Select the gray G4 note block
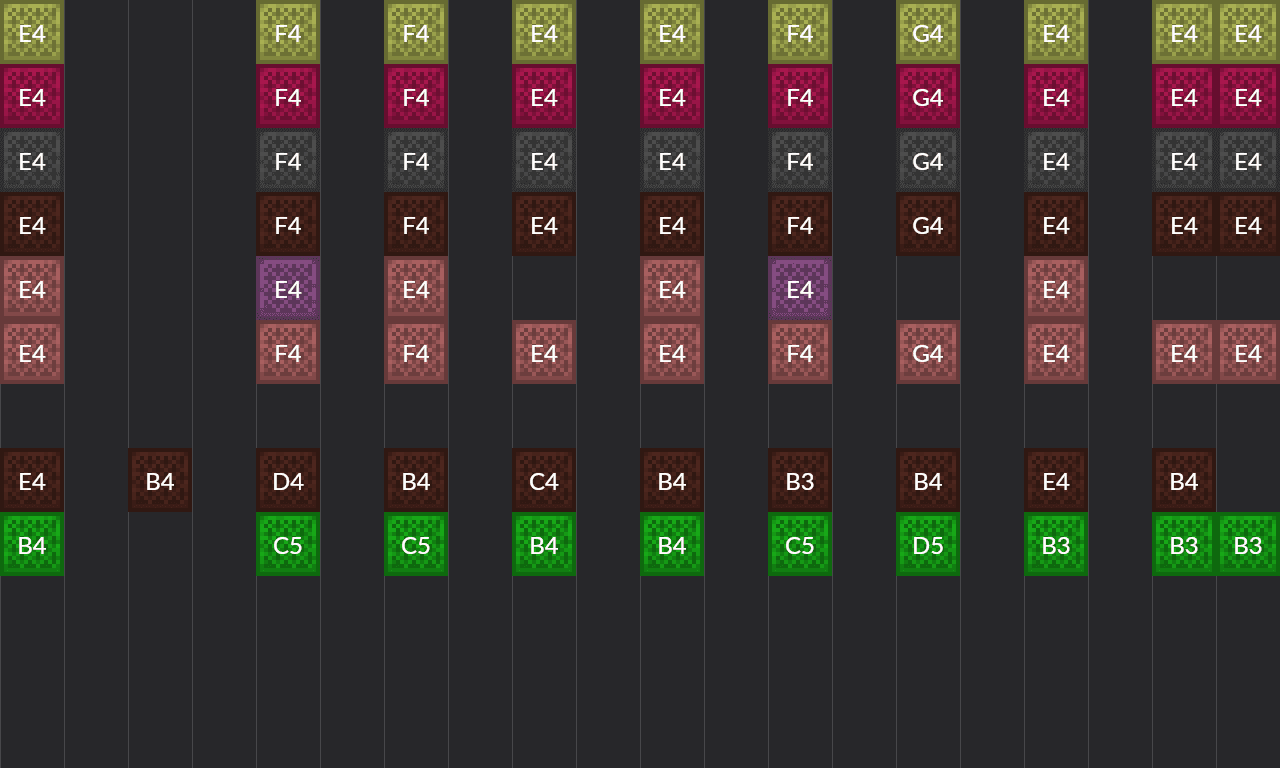This screenshot has height=768, width=1280. click(x=928, y=161)
